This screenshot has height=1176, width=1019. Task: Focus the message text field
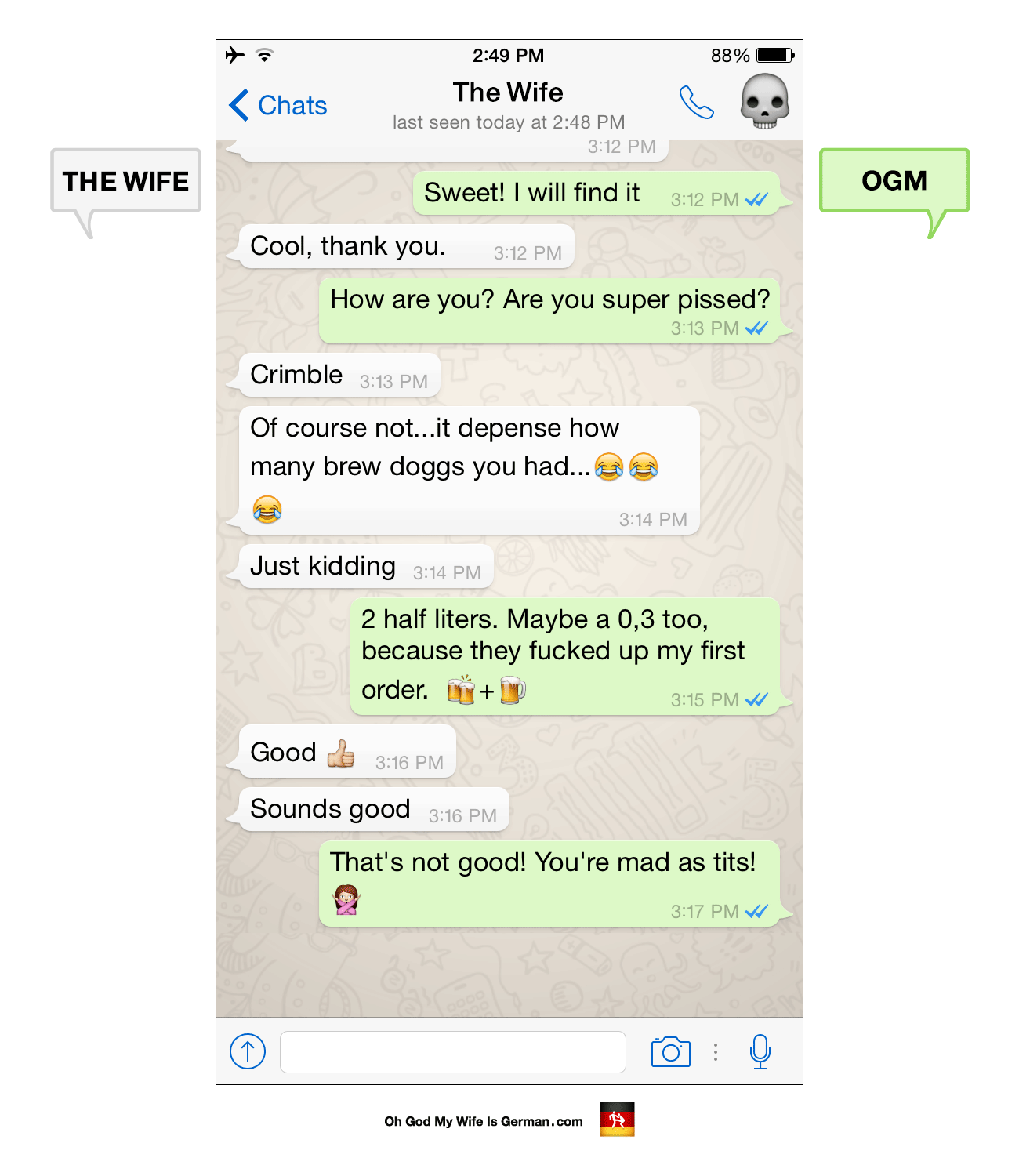tap(452, 1051)
